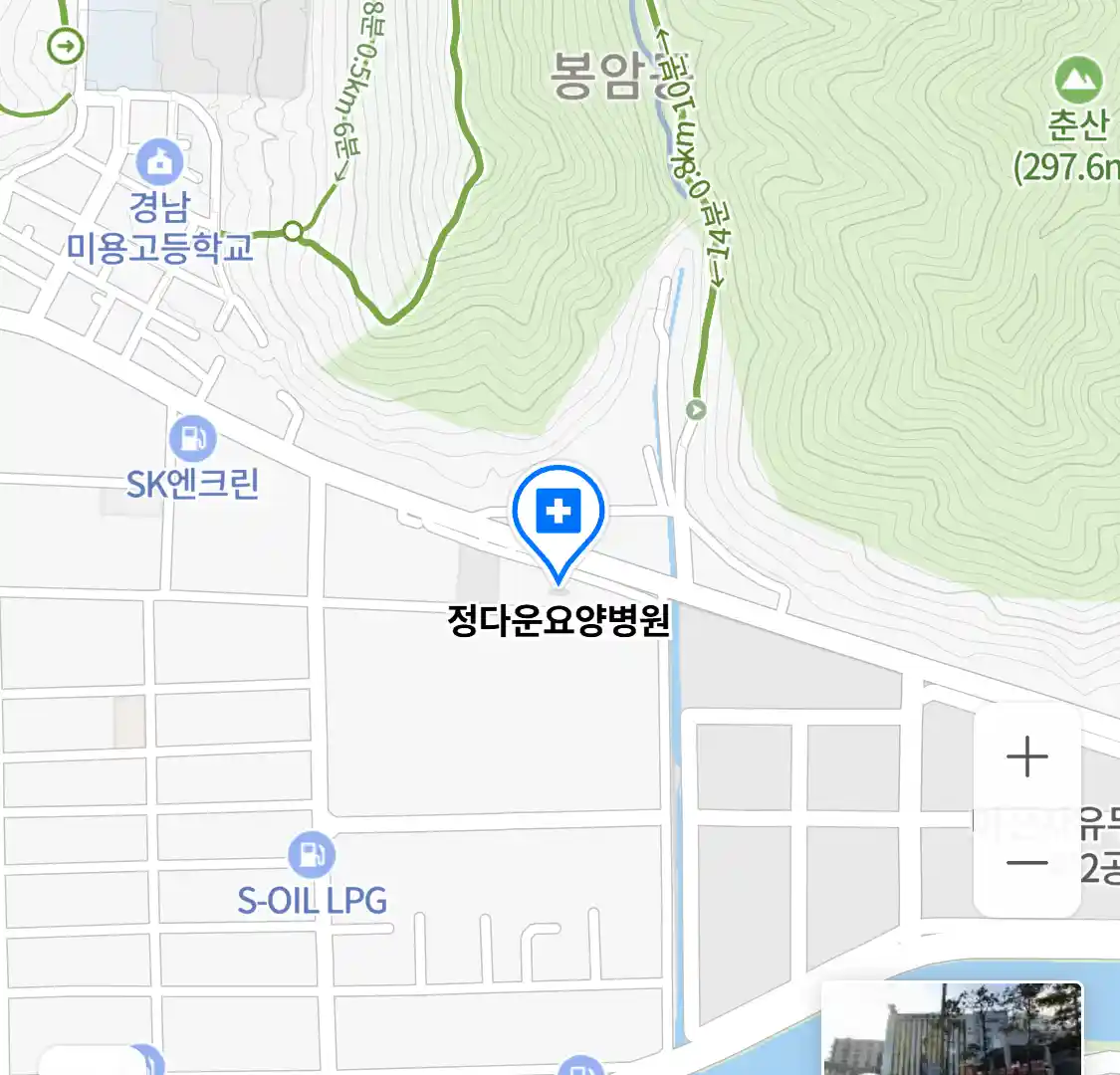The height and width of the screenshot is (1075, 1120).
Task: Zoom out of the map
Action: 1026,863
